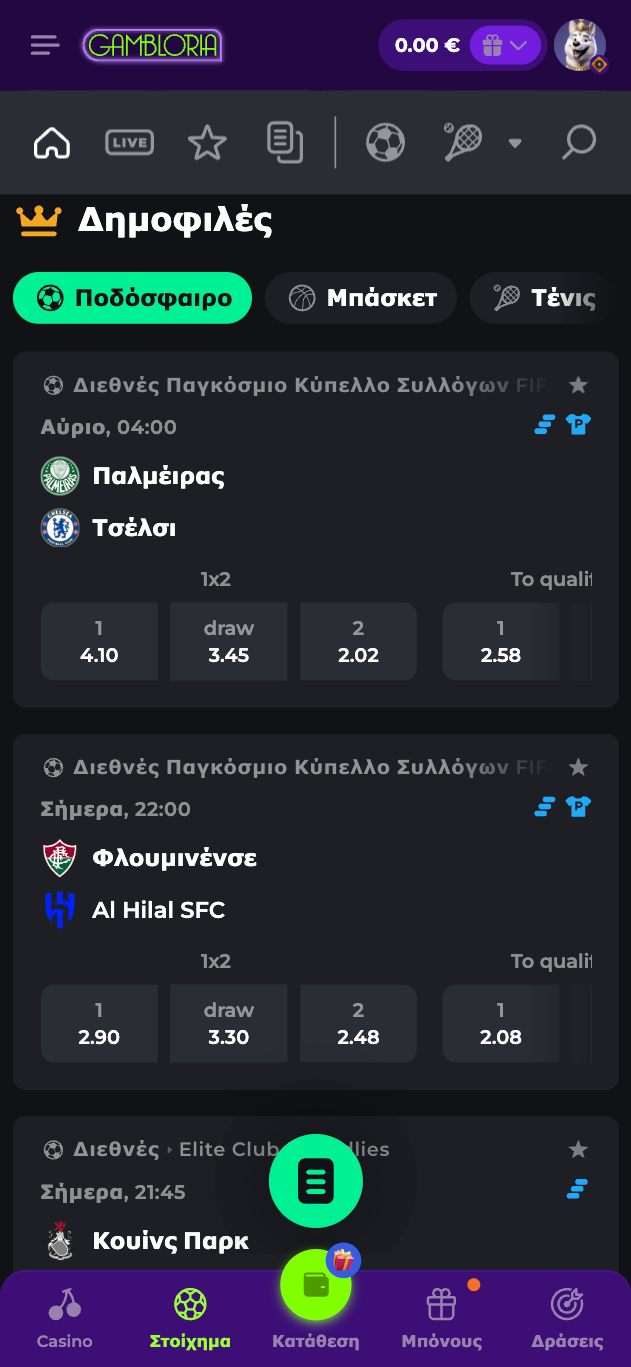
Task: Open the search magnifier
Action: pyautogui.click(x=578, y=143)
